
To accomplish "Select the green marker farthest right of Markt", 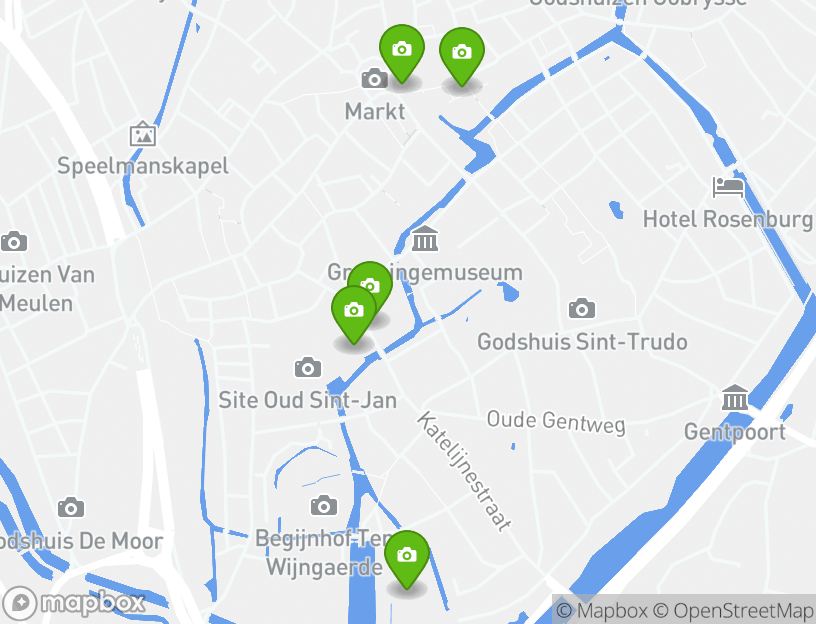I will coord(461,53).
